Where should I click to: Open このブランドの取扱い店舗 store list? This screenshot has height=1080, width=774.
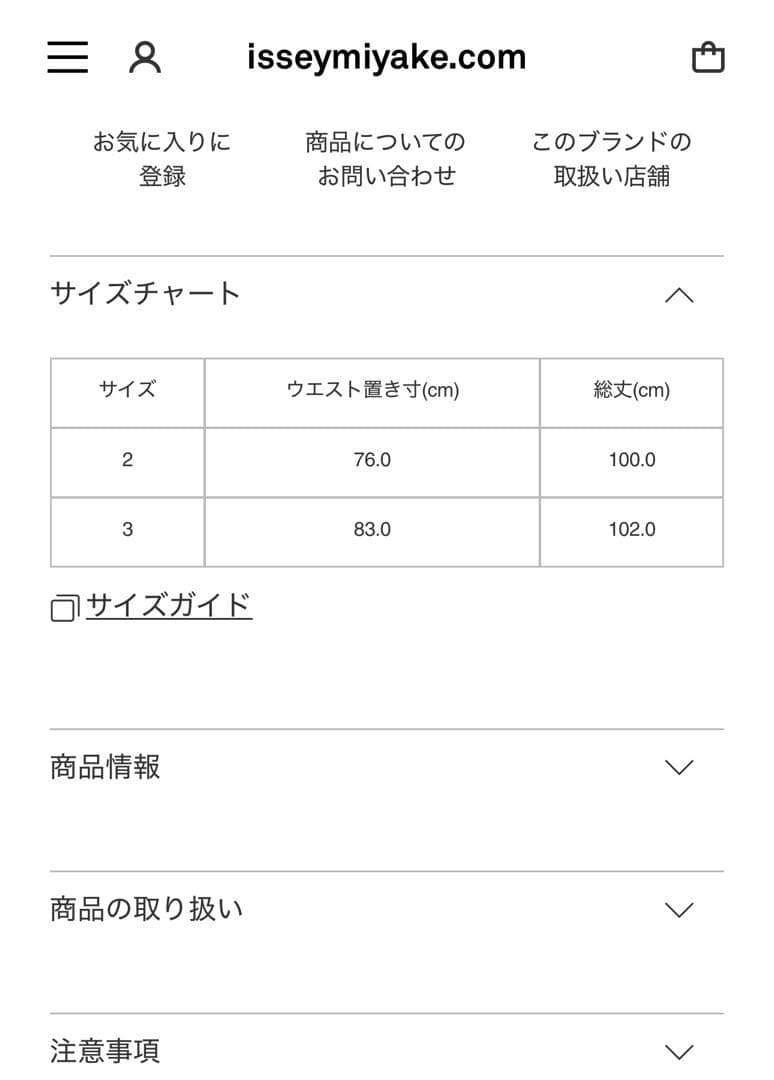613,159
